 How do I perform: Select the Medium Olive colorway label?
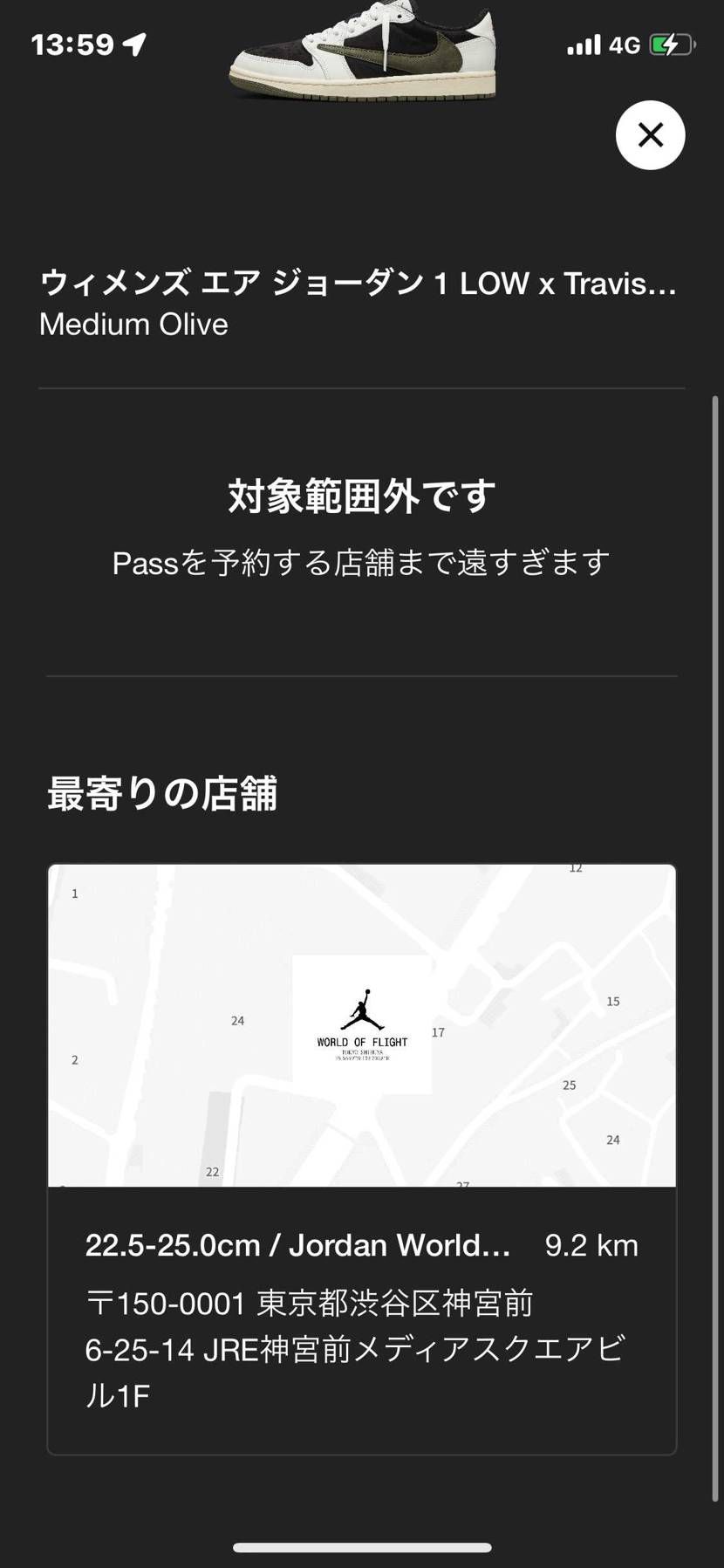pos(133,324)
